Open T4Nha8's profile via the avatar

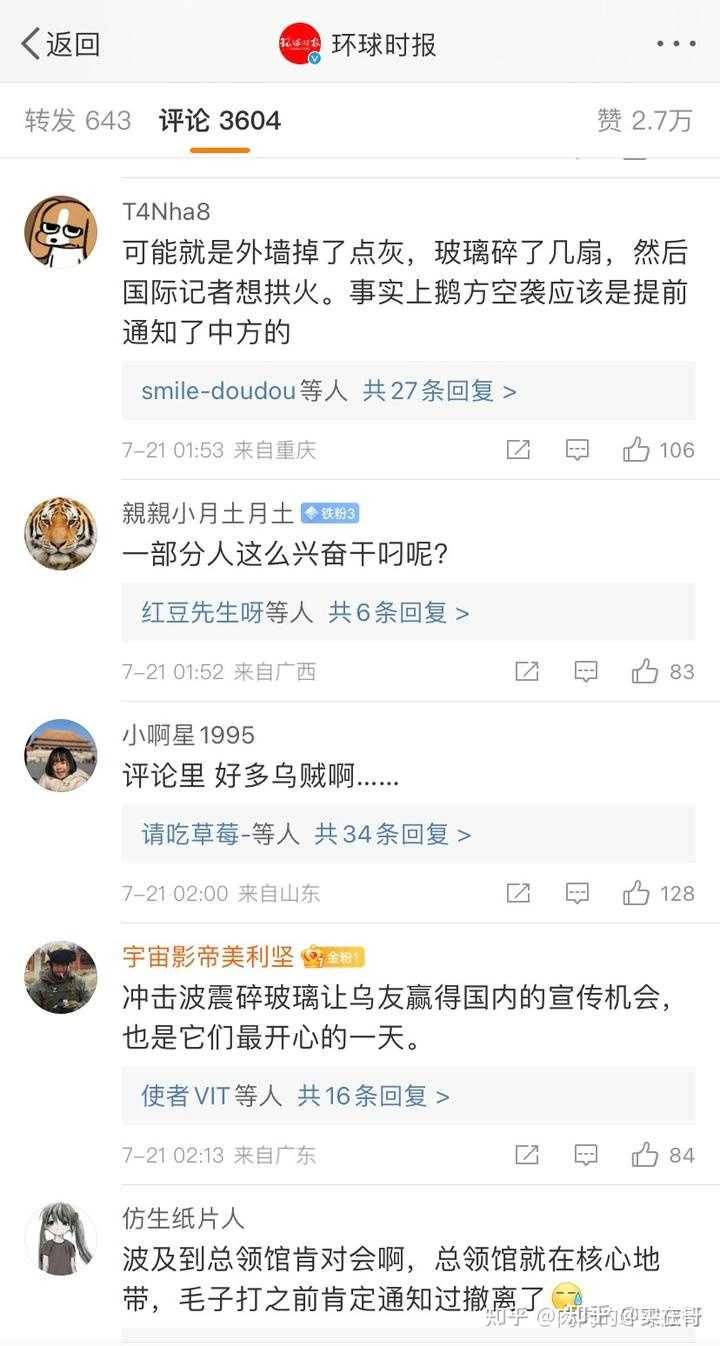click(61, 232)
